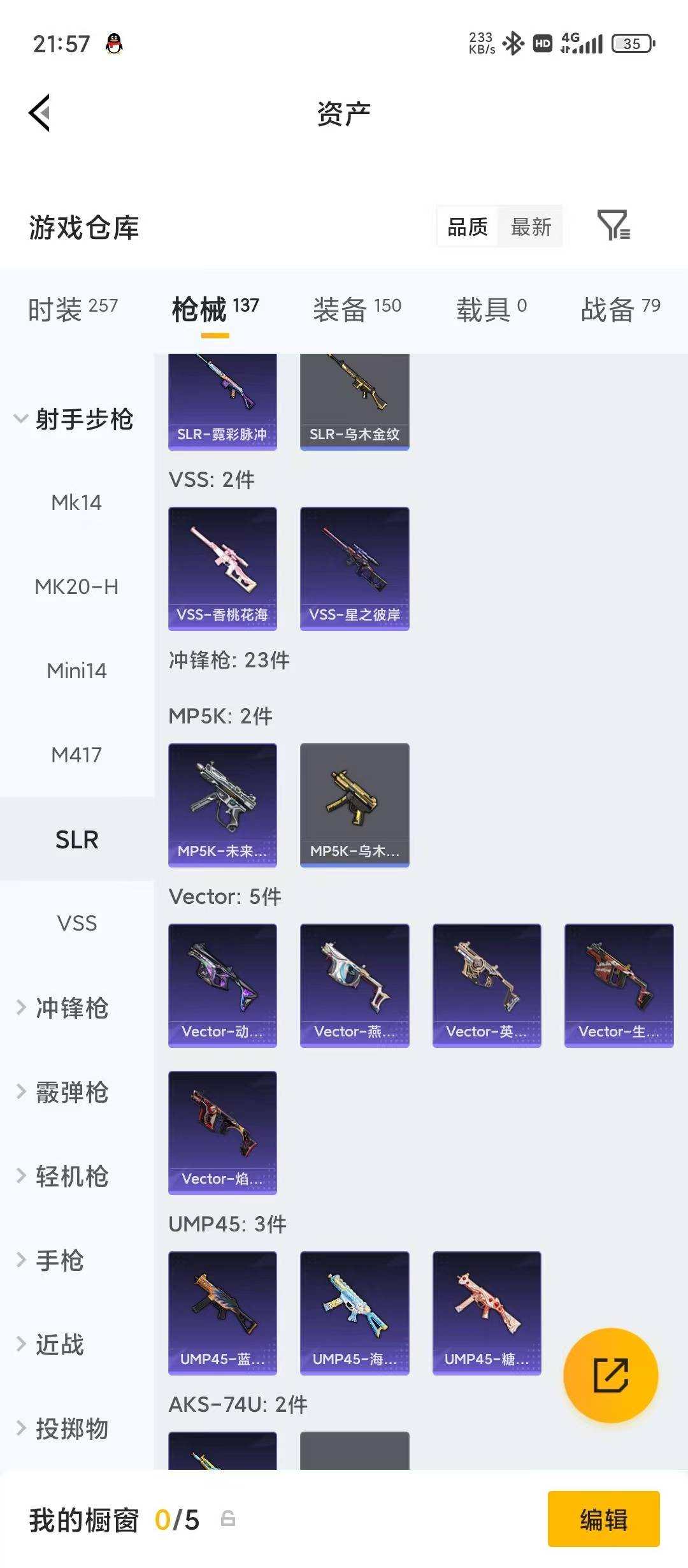Open the 战备 tab
This screenshot has height=1568, width=688.
coord(620,309)
